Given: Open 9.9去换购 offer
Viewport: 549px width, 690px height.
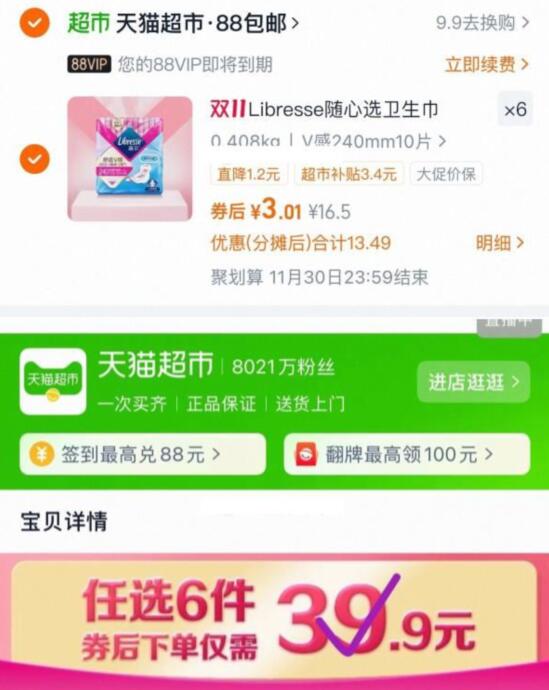Looking at the screenshot, I should [483, 22].
